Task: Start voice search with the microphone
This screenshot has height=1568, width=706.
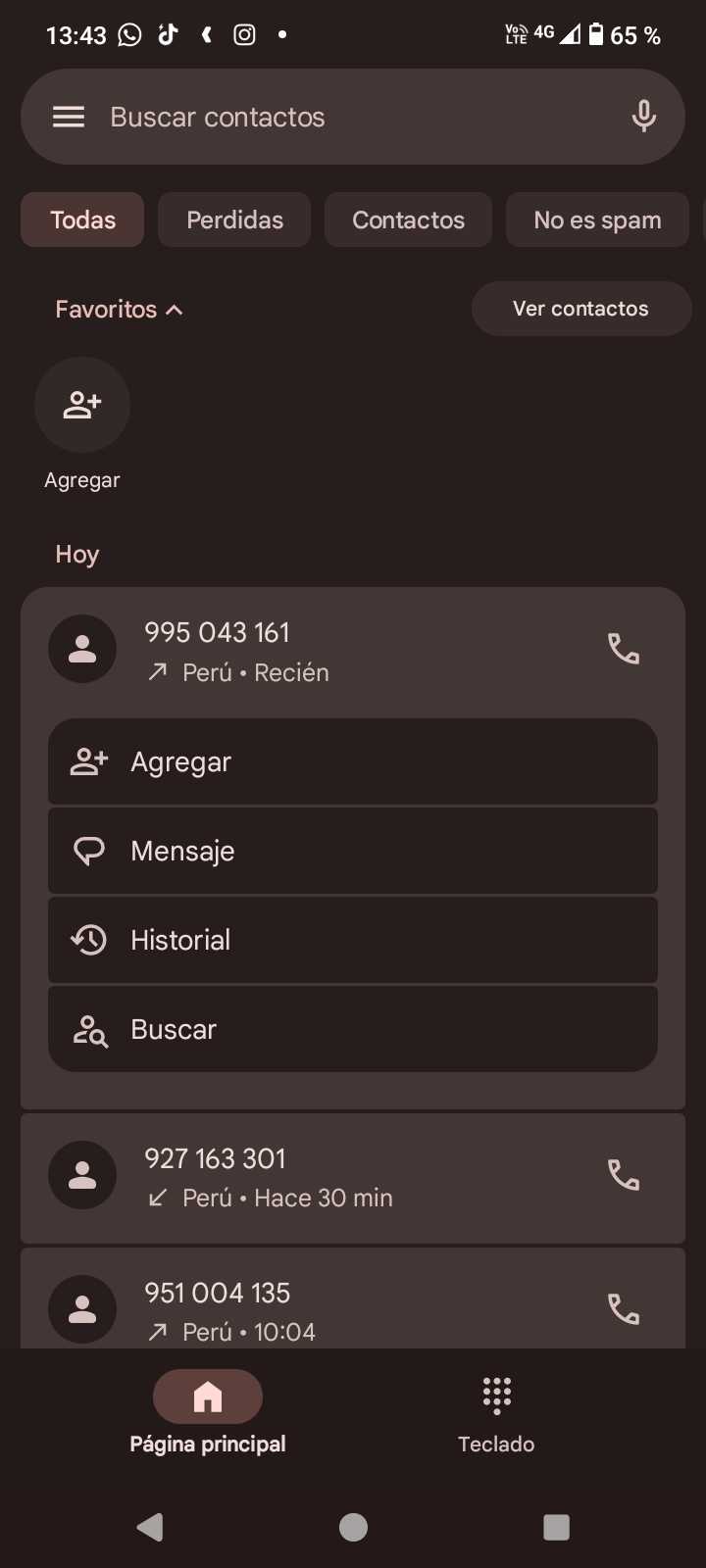Action: pos(643,117)
